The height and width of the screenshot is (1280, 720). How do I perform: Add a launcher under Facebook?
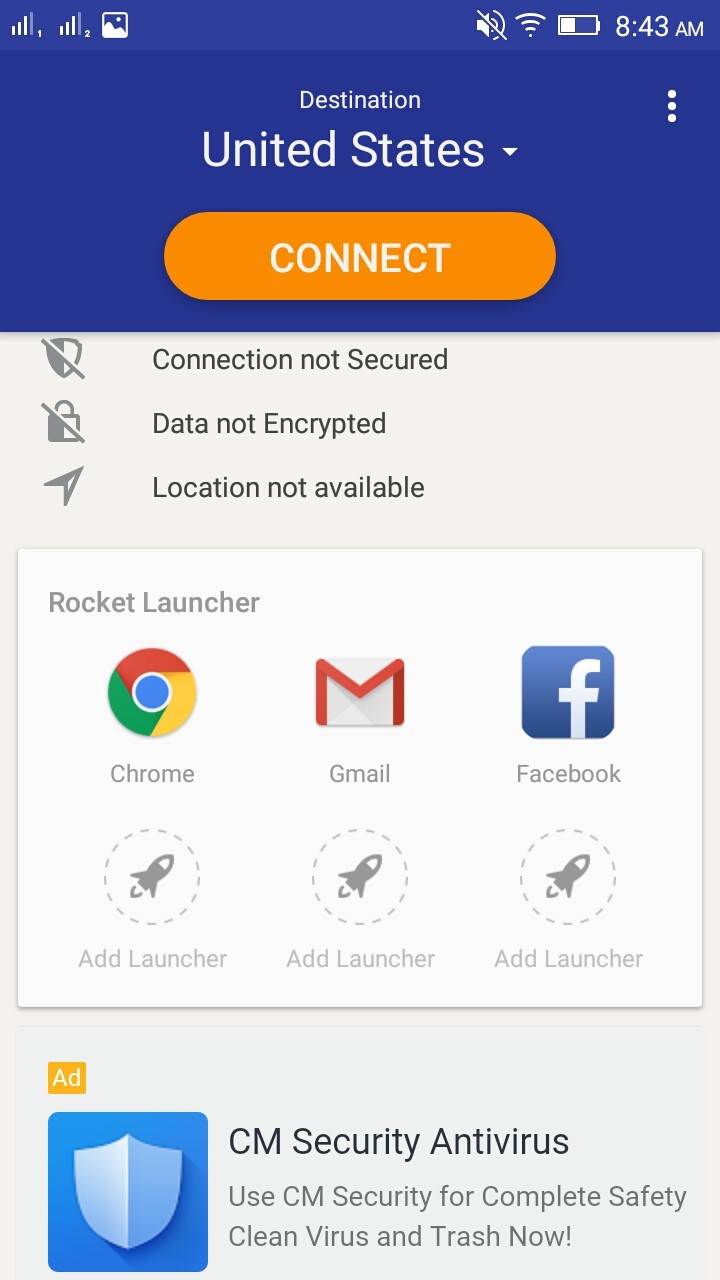pyautogui.click(x=568, y=878)
